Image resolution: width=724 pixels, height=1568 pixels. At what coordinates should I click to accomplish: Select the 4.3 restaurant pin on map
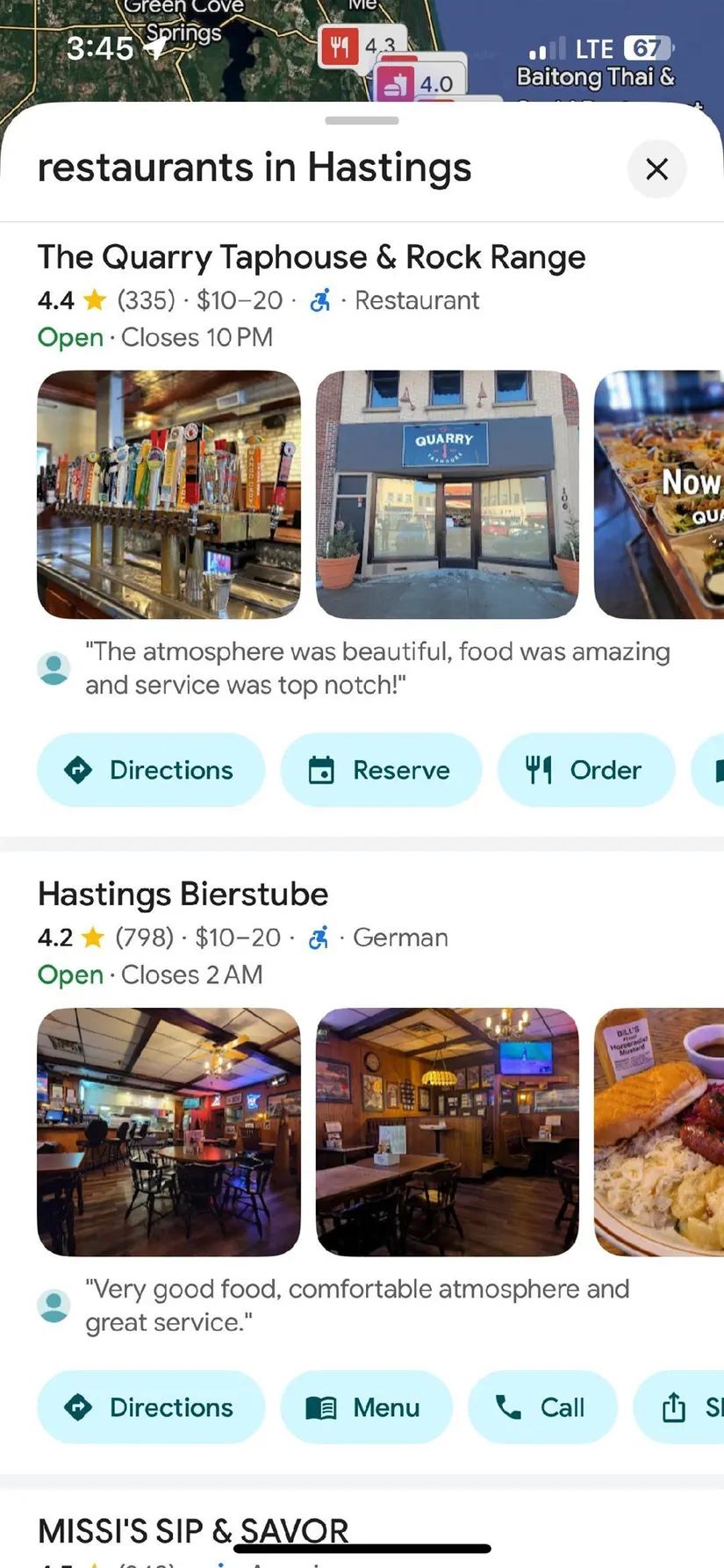pyautogui.click(x=362, y=46)
